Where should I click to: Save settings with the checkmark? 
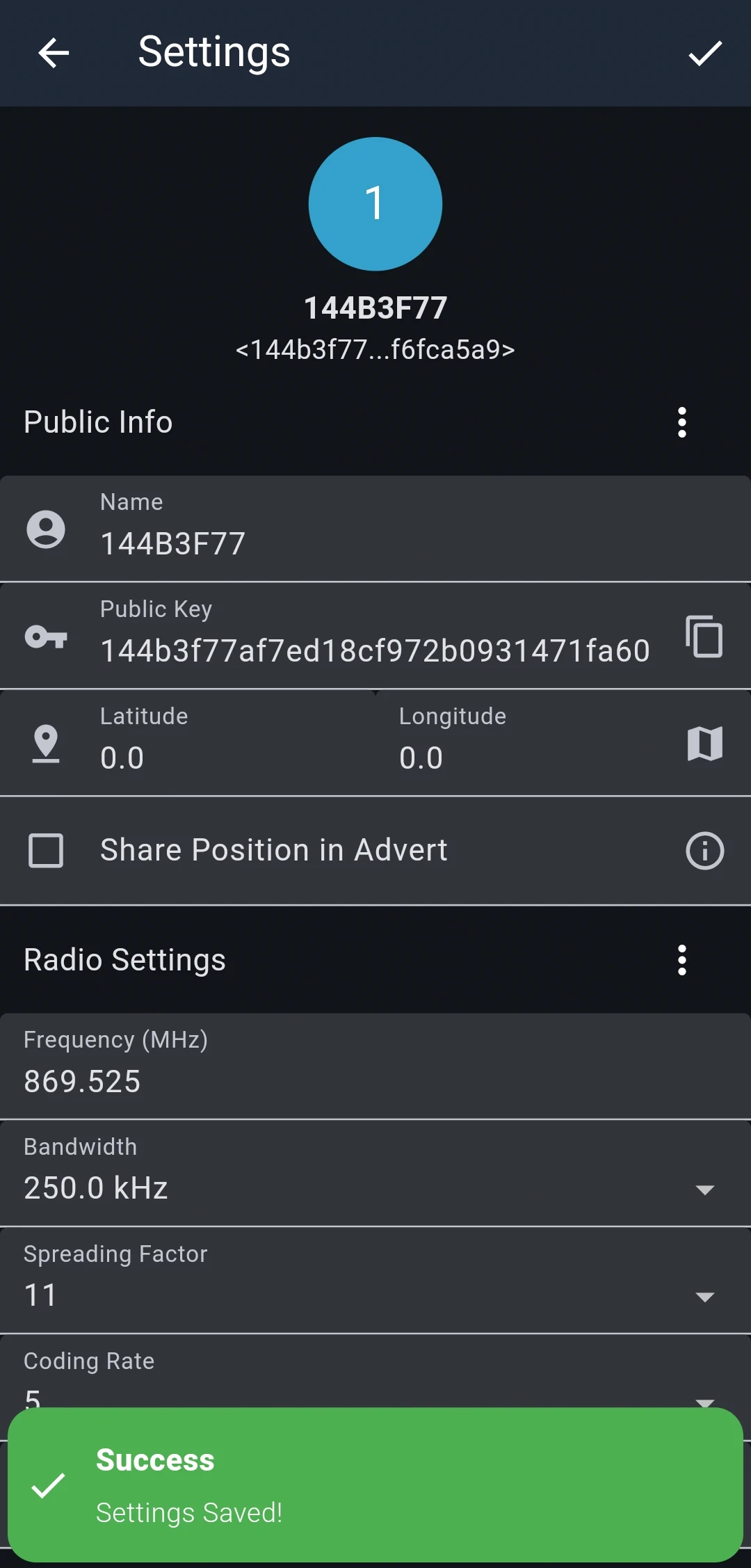[x=705, y=53]
